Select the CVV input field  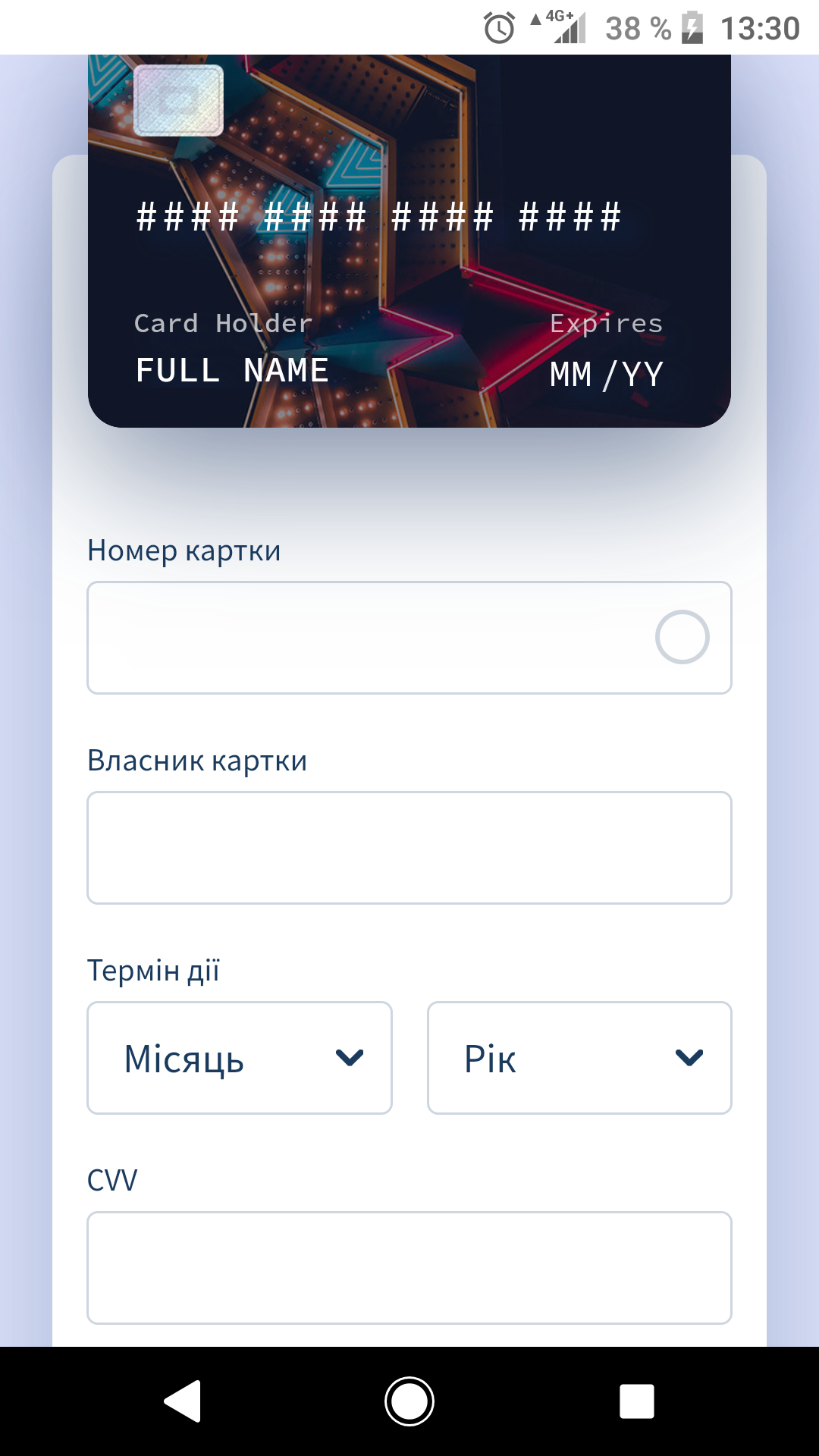409,1268
